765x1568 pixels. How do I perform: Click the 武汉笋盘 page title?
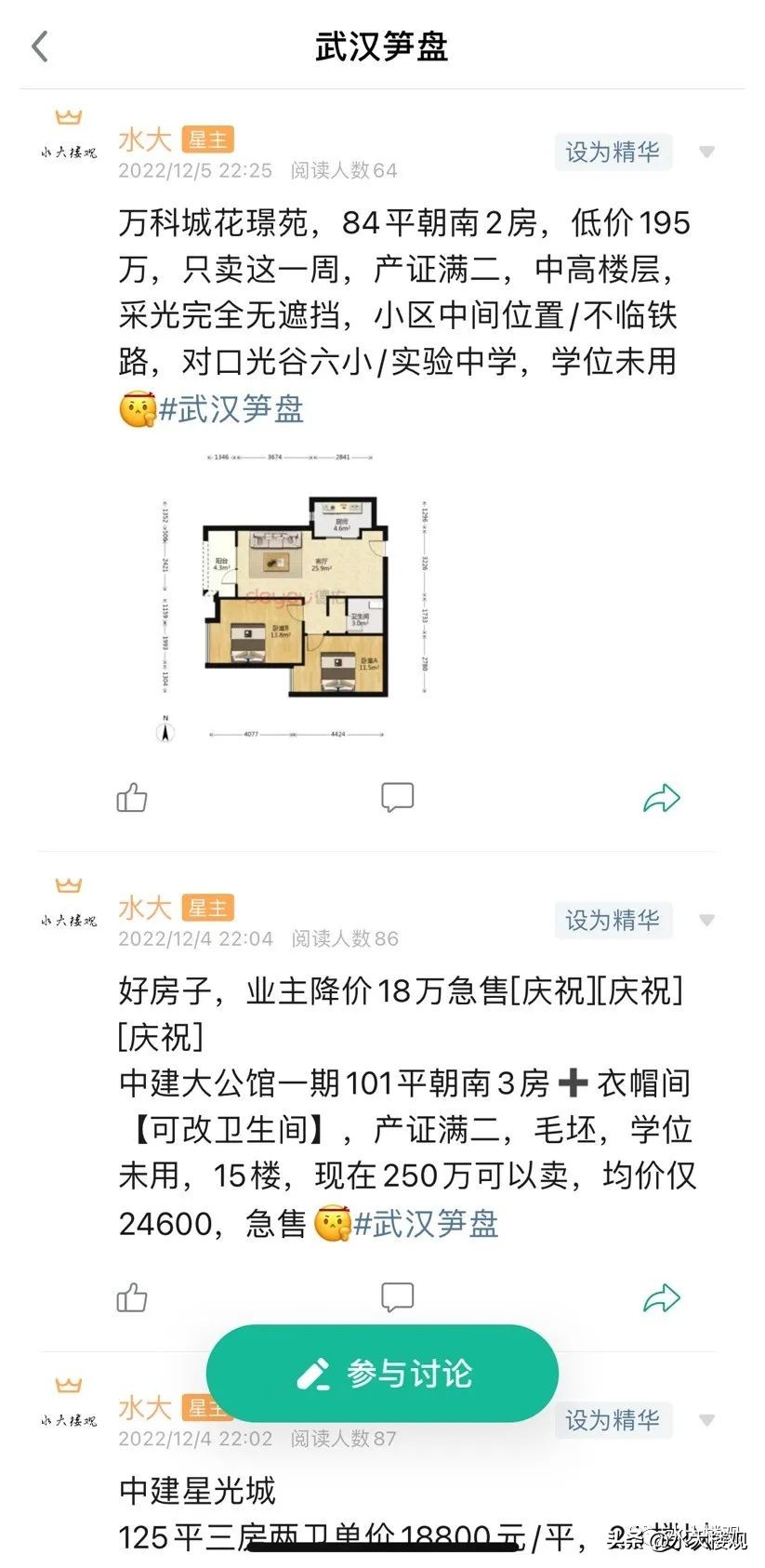[382, 46]
